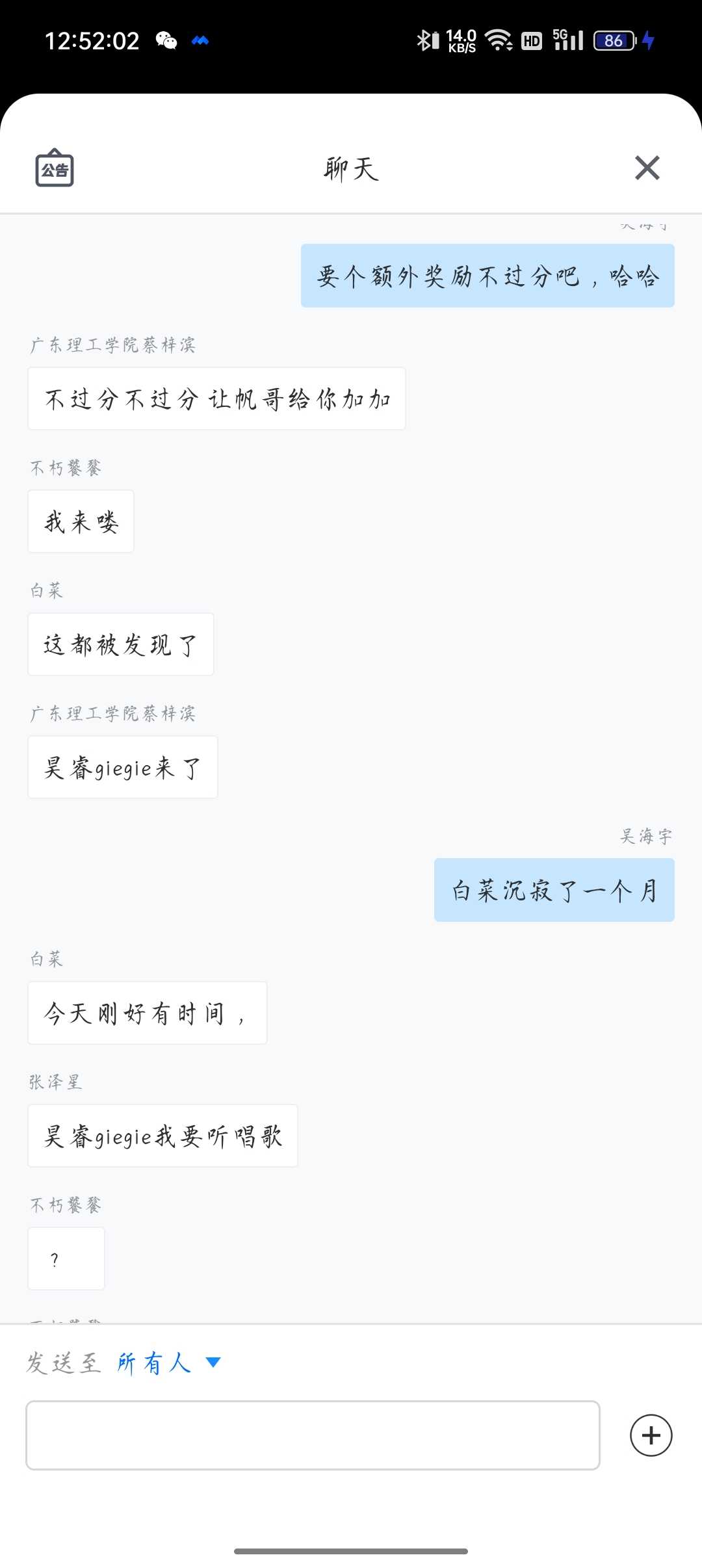This screenshot has width=702, height=1568.
Task: Open the announcement (公告) icon
Action: tap(54, 168)
